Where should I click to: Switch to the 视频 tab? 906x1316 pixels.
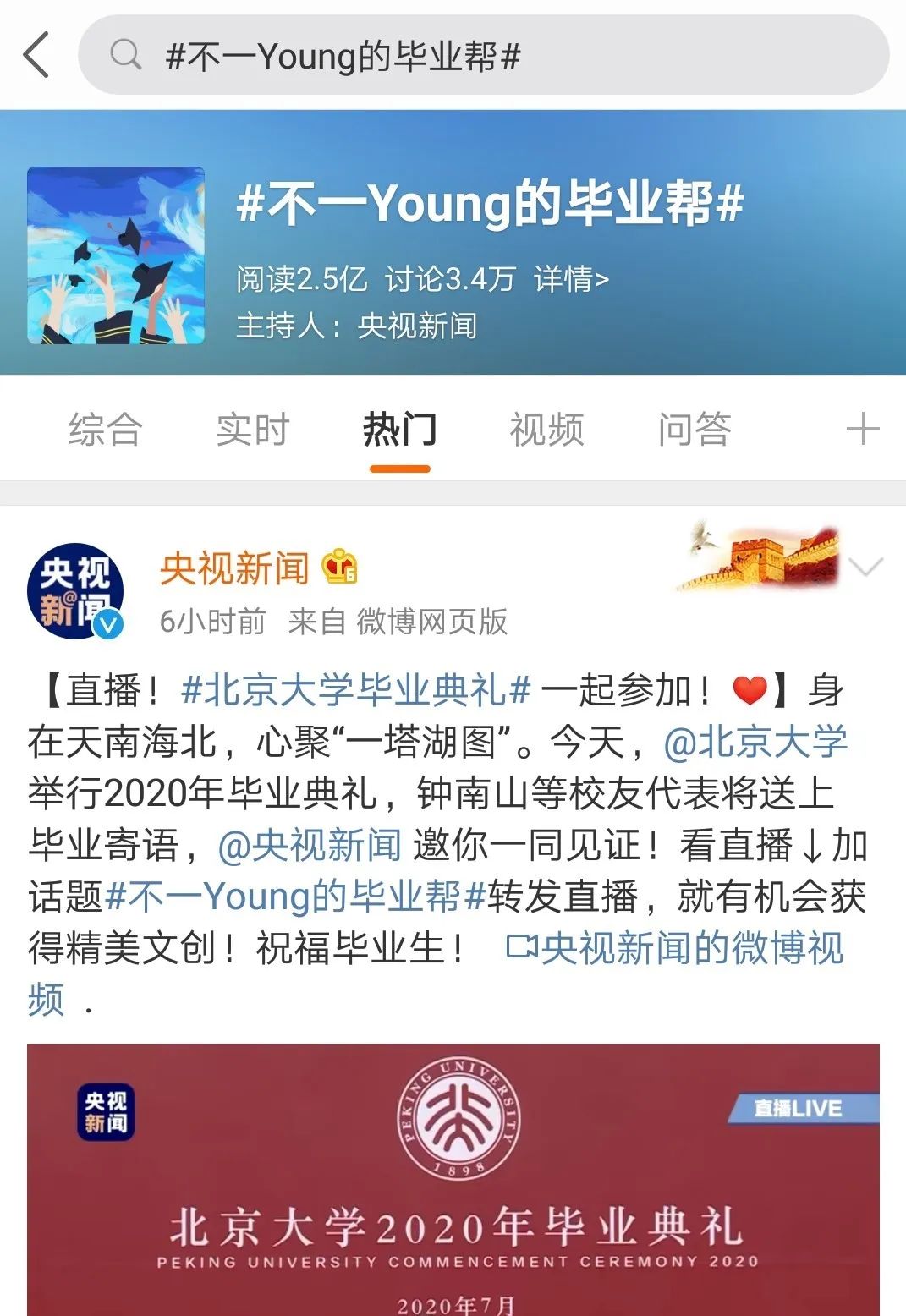click(x=546, y=429)
